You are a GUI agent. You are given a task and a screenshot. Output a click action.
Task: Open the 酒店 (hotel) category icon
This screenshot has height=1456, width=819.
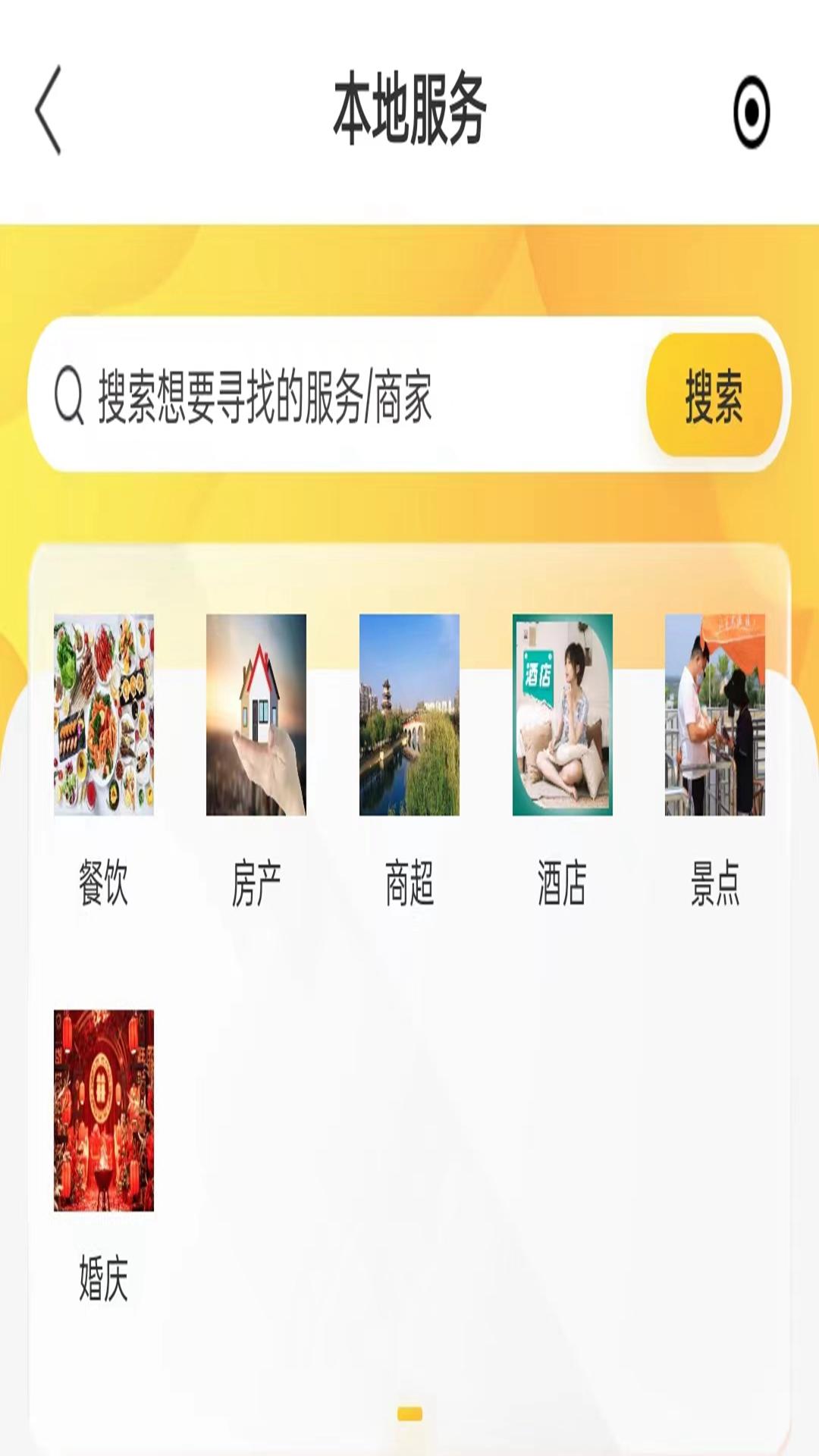(x=561, y=715)
